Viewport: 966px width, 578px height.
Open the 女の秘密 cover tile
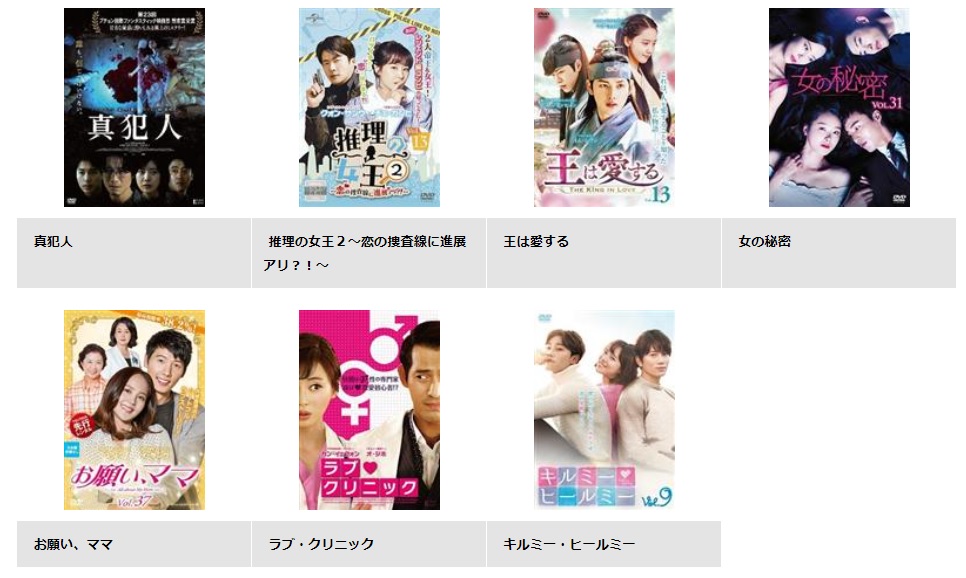point(838,107)
